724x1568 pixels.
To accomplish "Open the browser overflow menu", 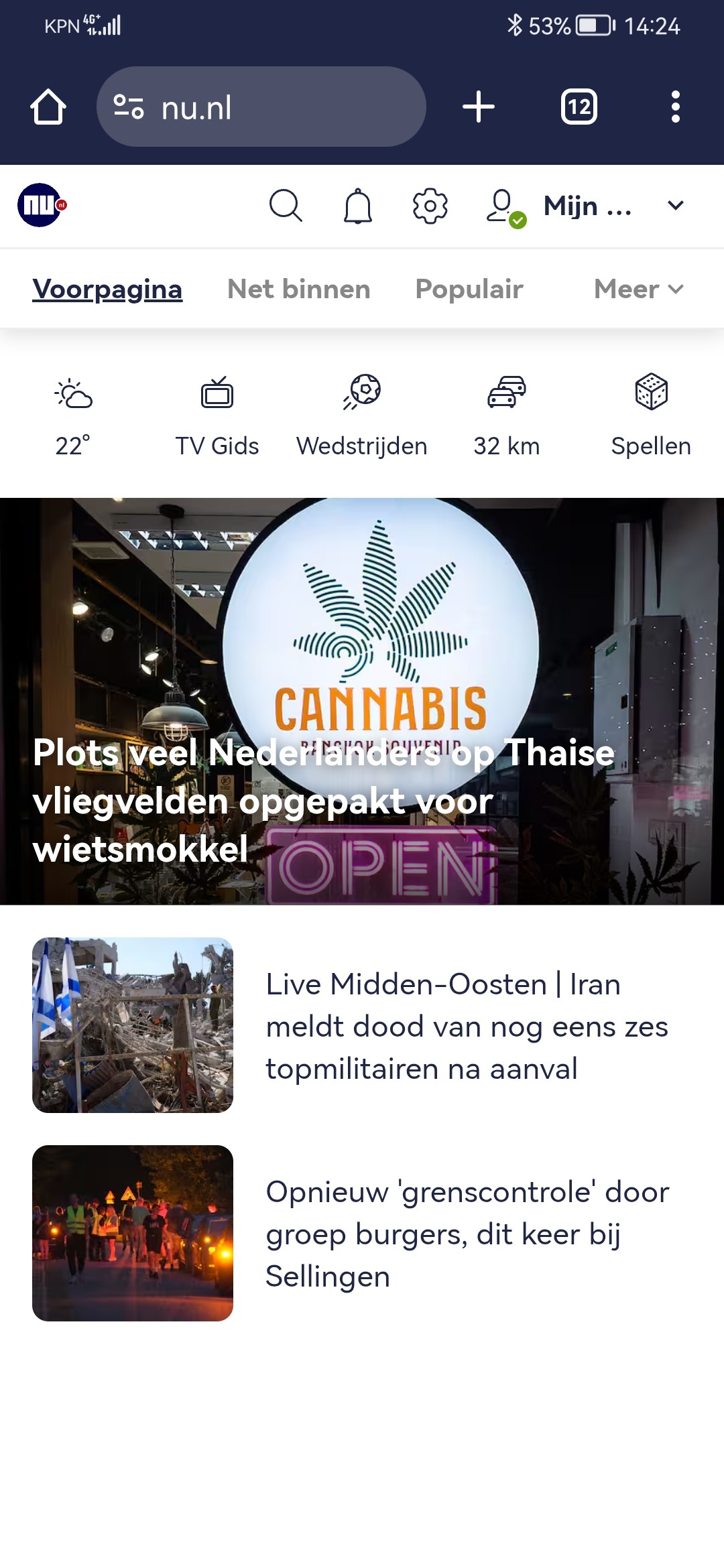I will pyautogui.click(x=676, y=107).
